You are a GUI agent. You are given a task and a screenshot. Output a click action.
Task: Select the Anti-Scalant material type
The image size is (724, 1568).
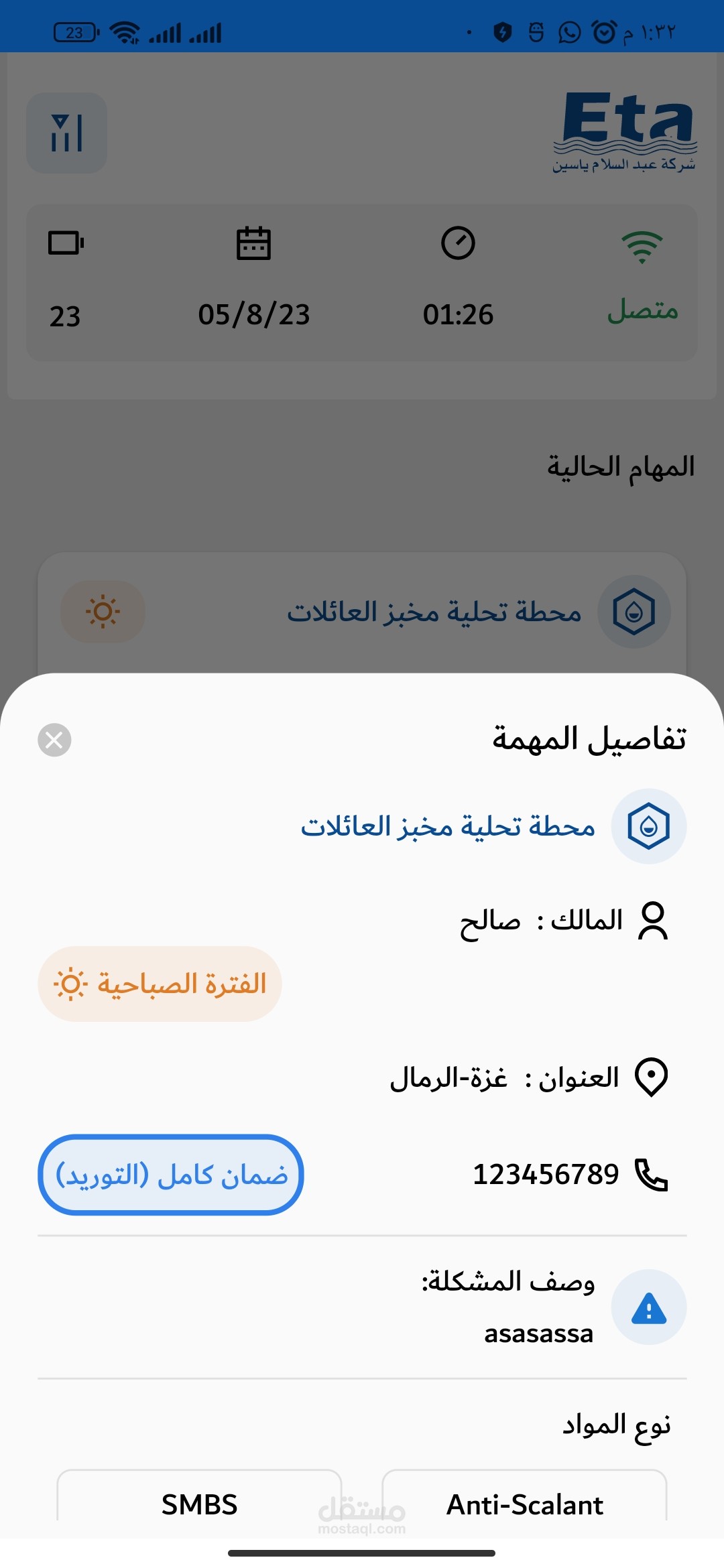(524, 1504)
